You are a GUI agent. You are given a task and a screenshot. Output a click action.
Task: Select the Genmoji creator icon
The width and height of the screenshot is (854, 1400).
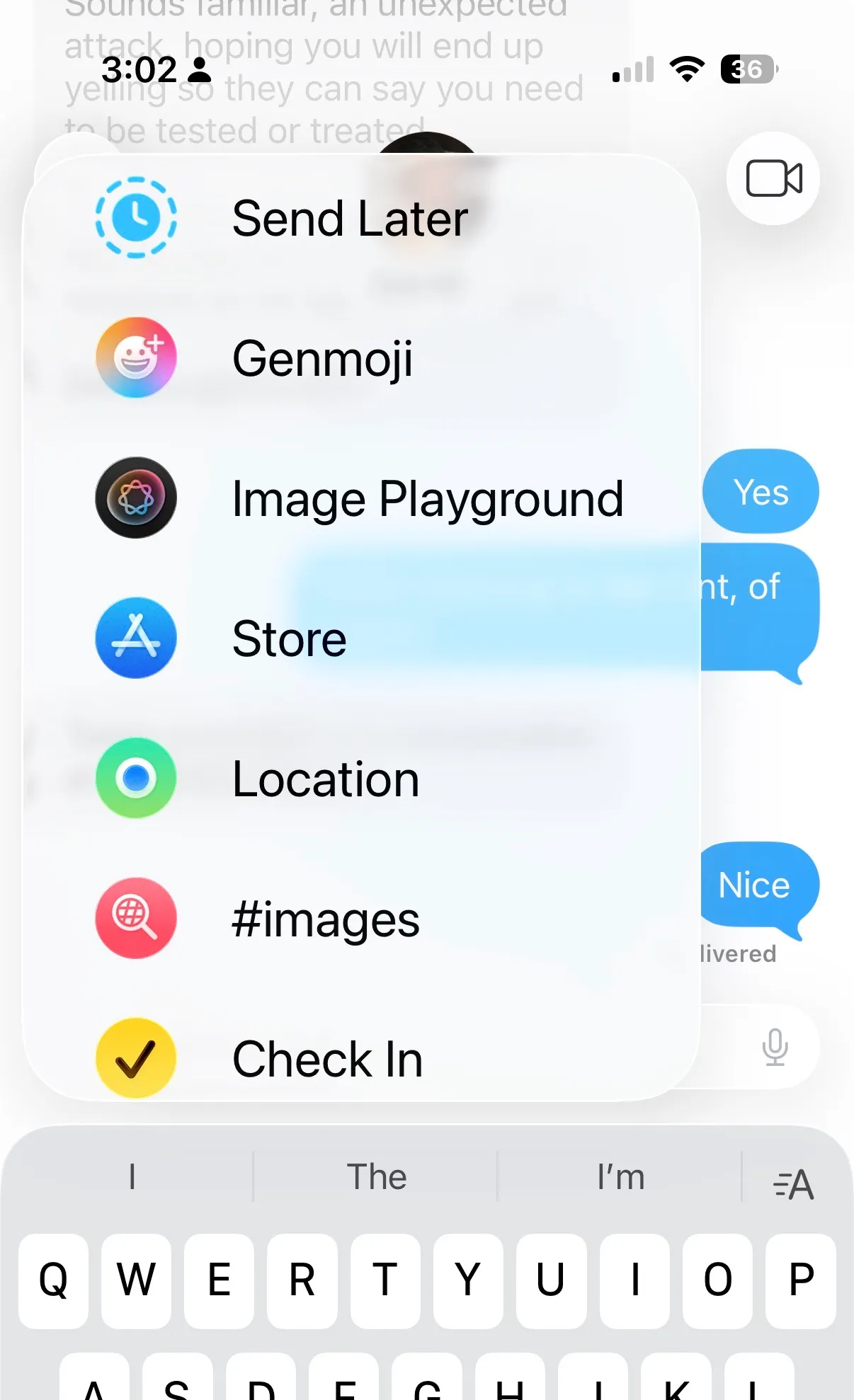click(135, 357)
